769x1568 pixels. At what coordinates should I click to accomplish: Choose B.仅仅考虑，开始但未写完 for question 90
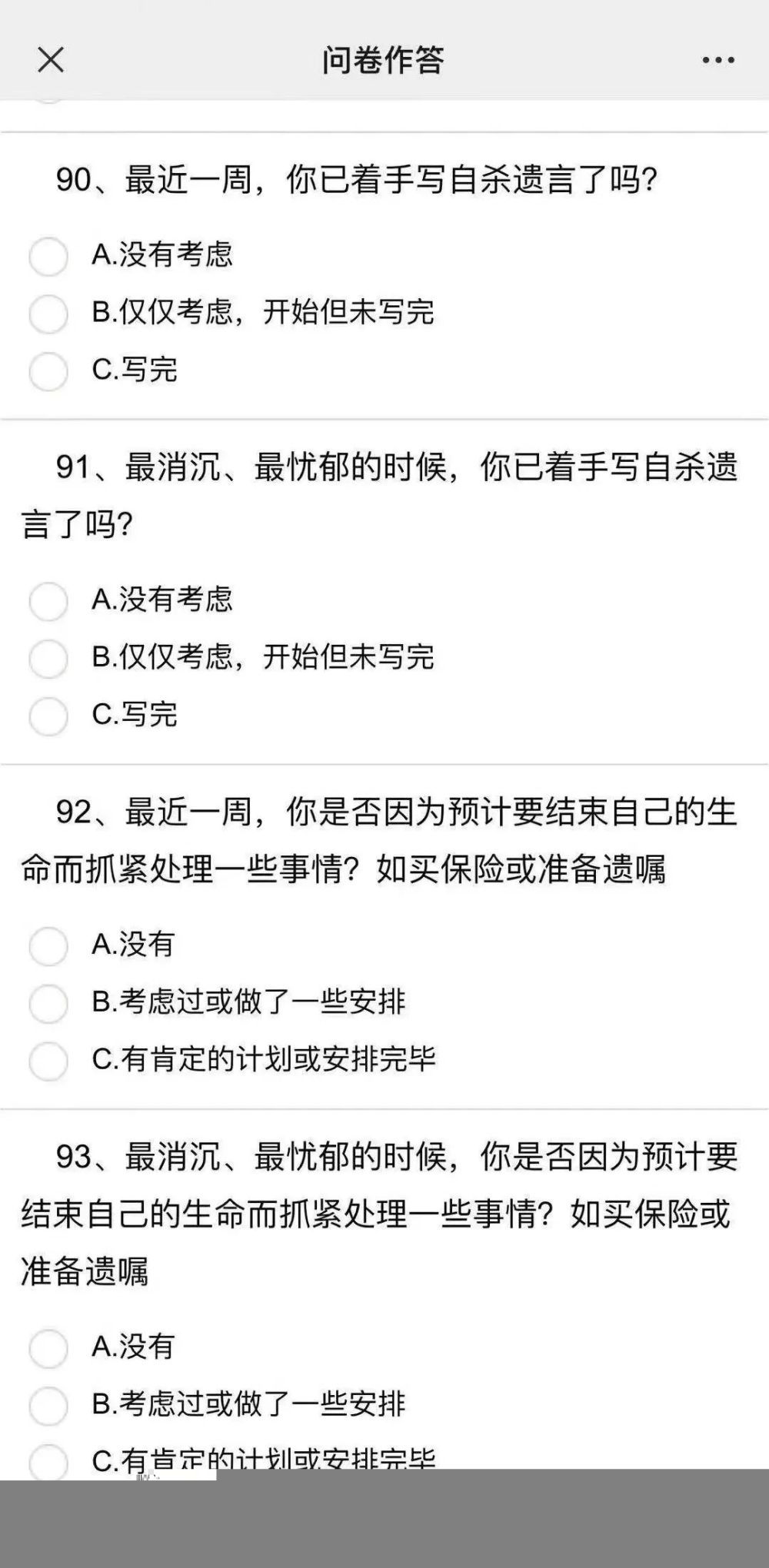(48, 314)
